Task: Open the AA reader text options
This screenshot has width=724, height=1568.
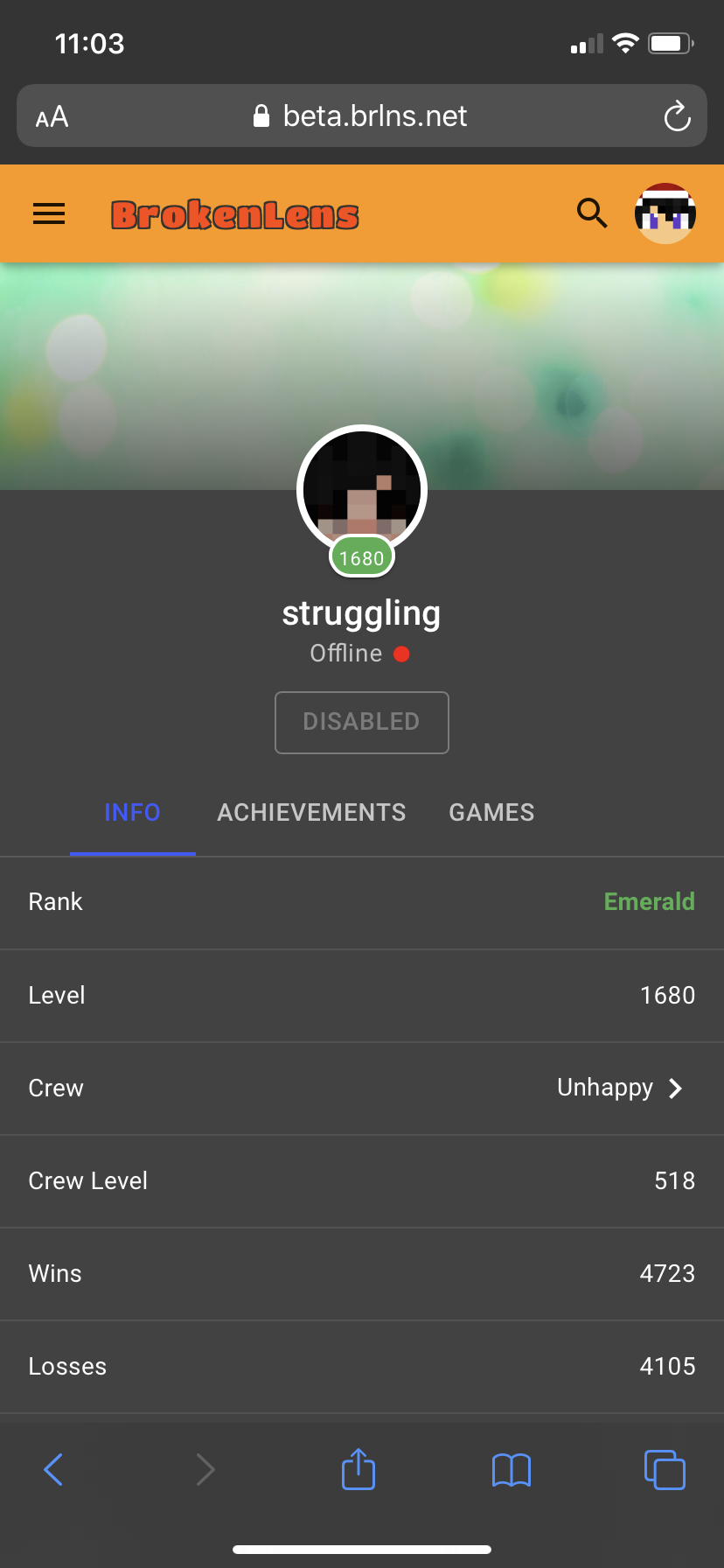Action: click(52, 116)
